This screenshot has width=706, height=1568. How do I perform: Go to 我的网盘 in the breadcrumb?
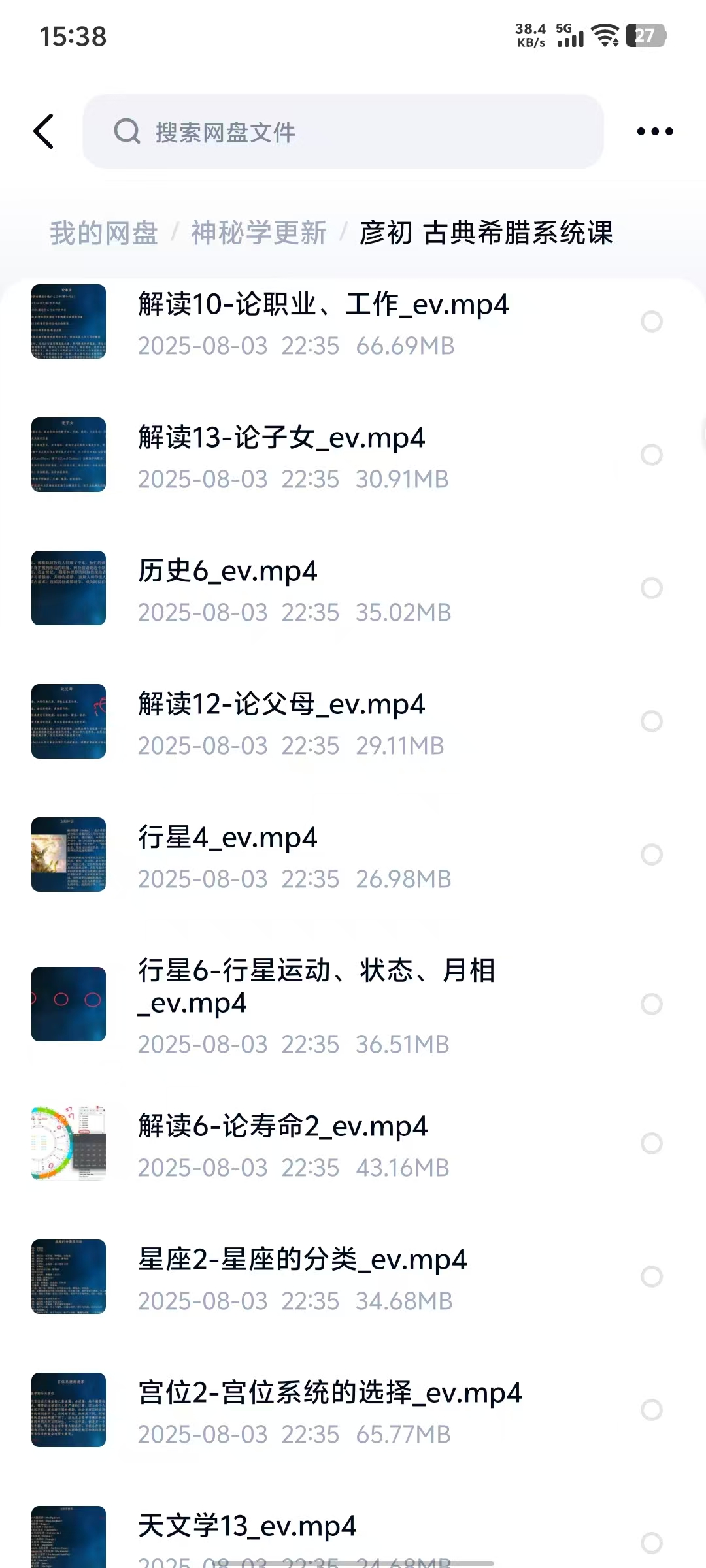tap(104, 233)
